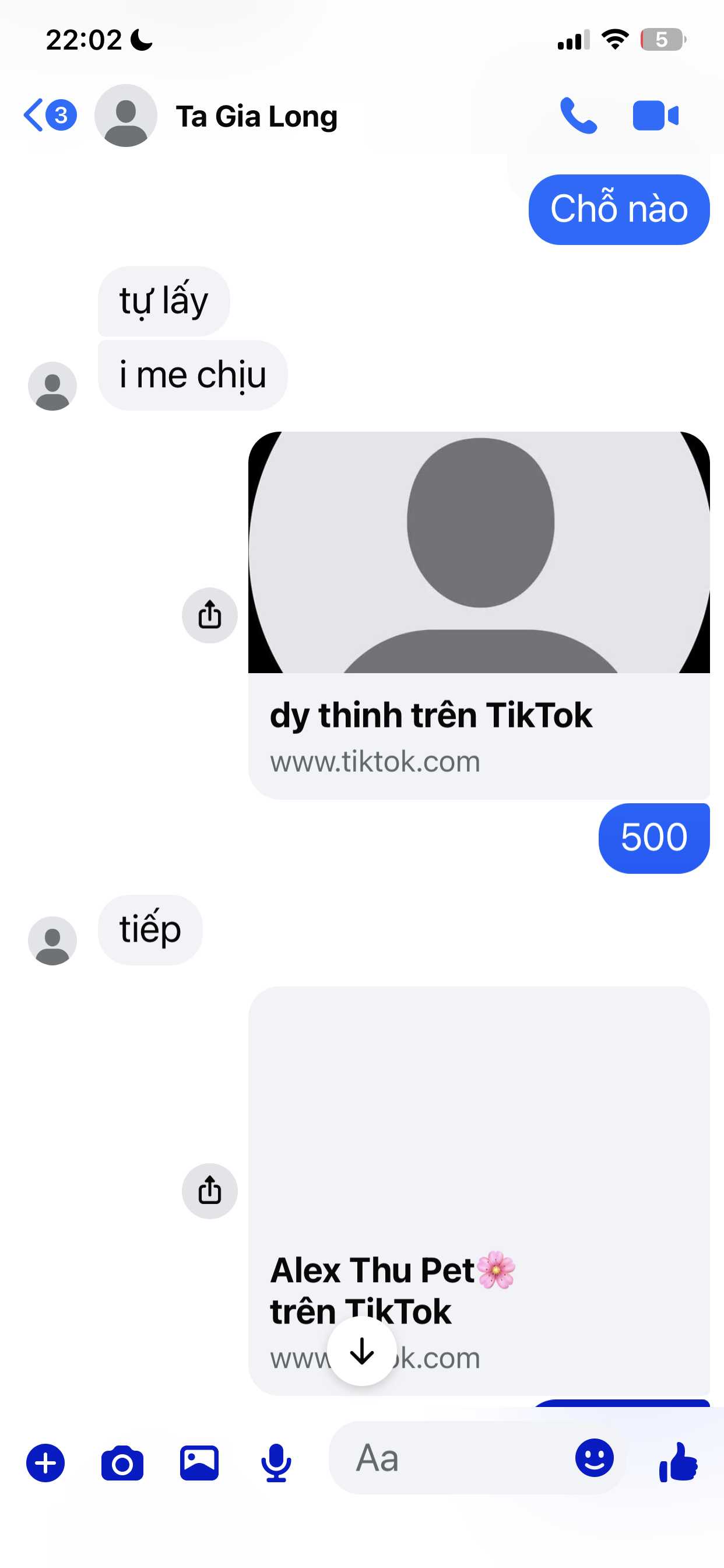Image resolution: width=724 pixels, height=1568 pixels.
Task: Start a video call with Ta Gia Long
Action: pyautogui.click(x=655, y=115)
